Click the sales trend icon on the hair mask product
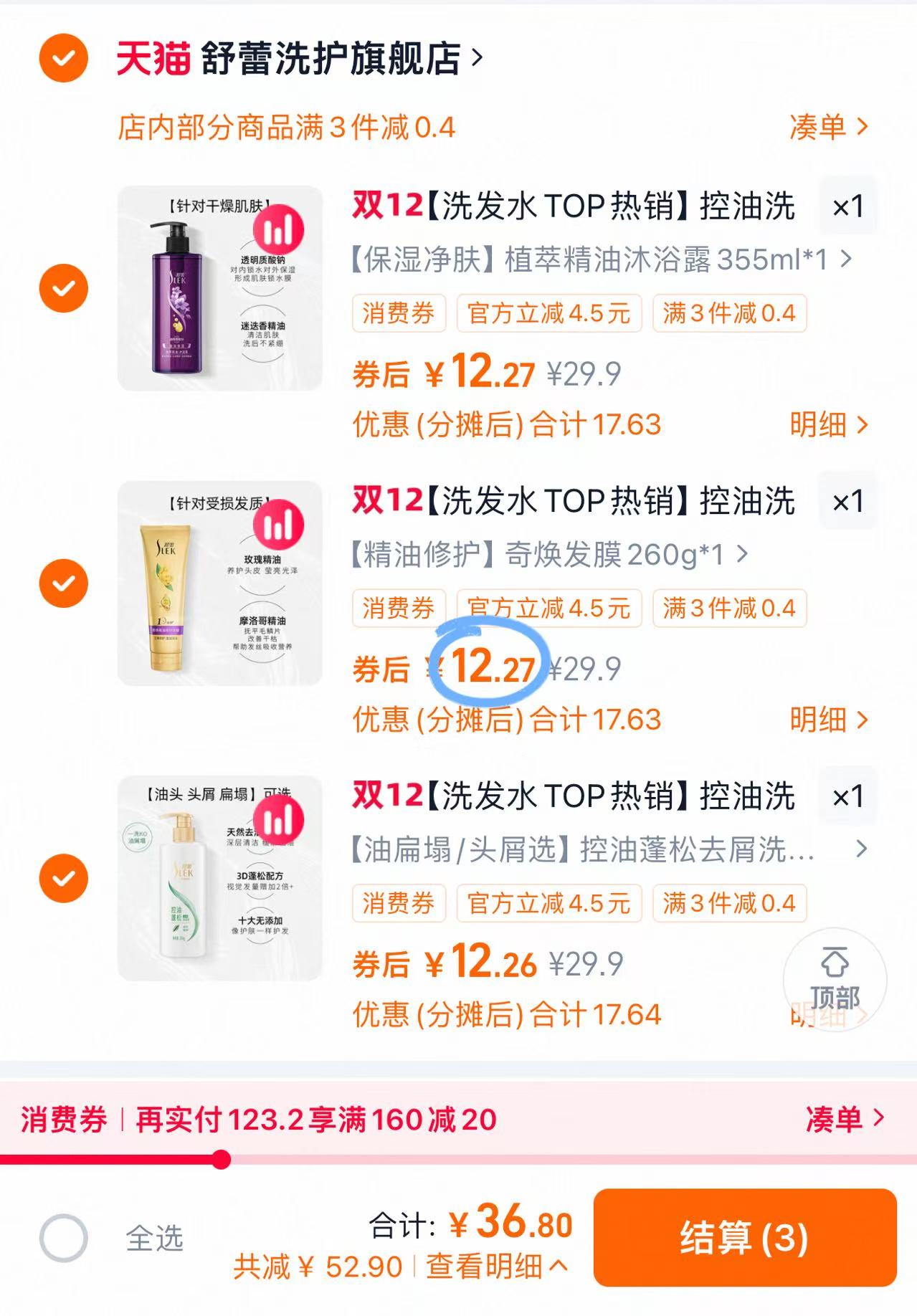This screenshot has height=1316, width=917. click(x=278, y=525)
